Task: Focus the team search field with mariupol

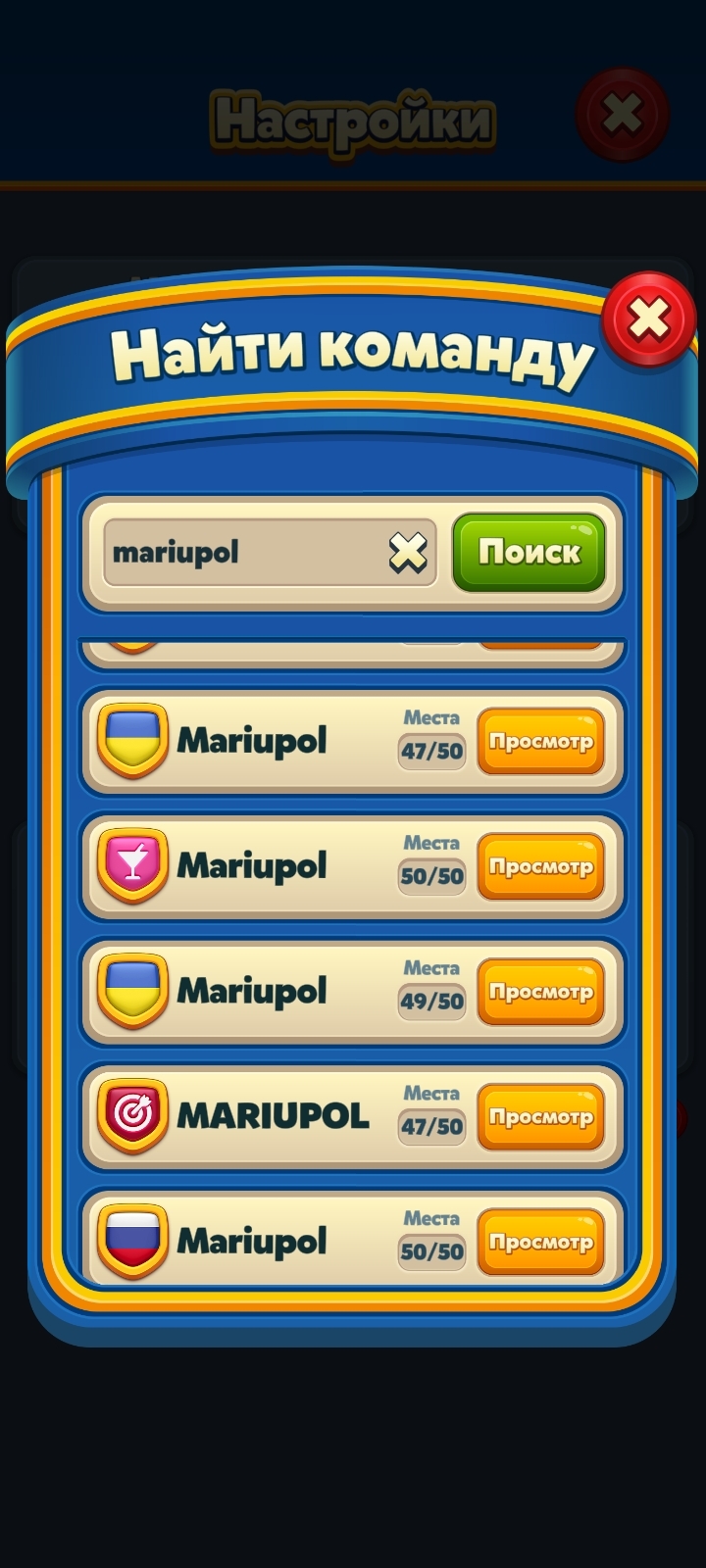Action: coord(245,553)
